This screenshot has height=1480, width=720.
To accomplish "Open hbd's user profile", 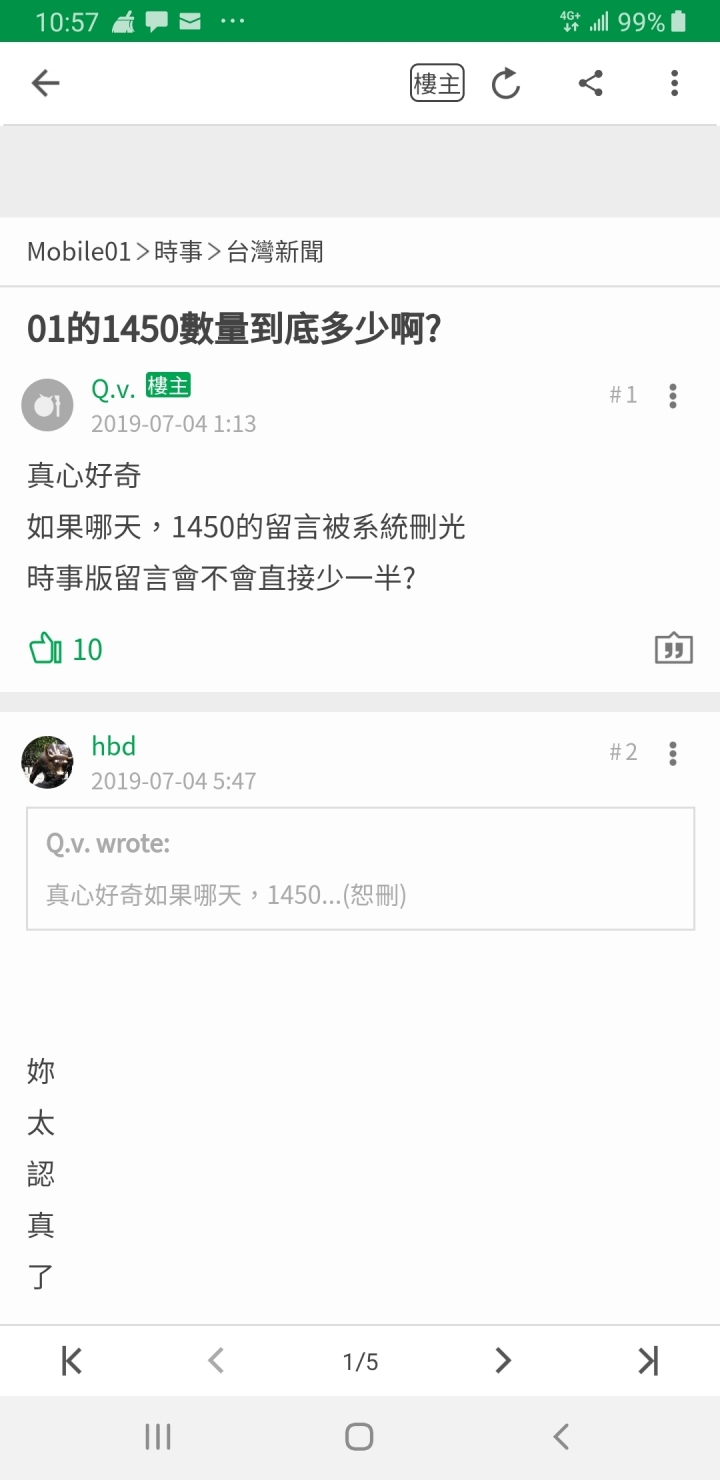I will (x=113, y=746).
